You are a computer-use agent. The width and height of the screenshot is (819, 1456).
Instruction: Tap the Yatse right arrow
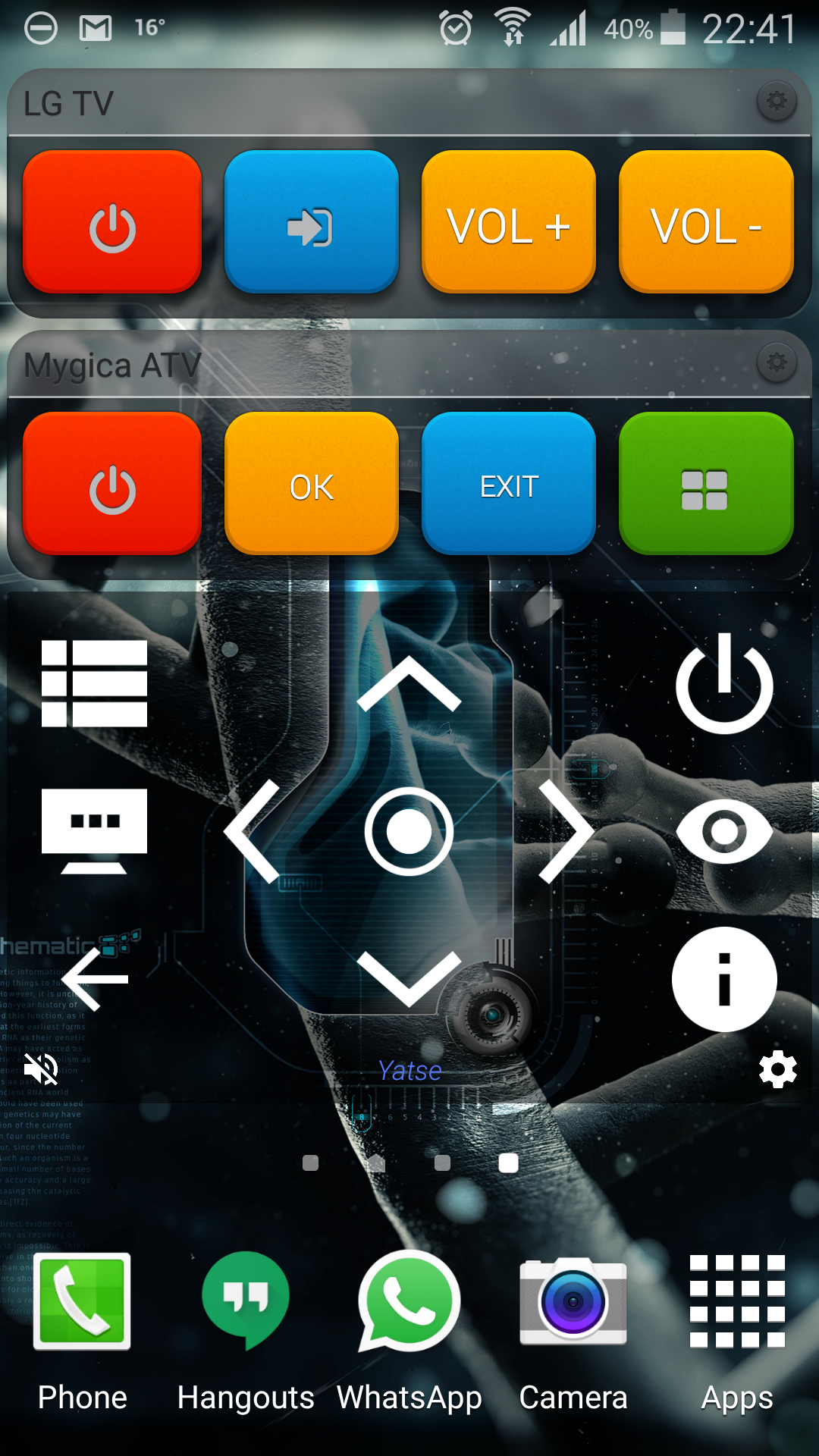565,831
